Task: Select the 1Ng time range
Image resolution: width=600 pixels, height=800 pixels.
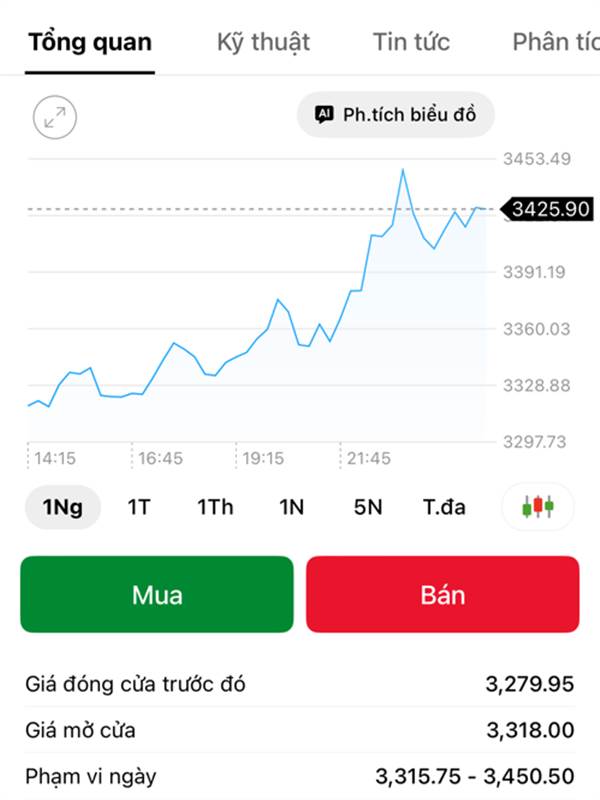Action: (63, 507)
